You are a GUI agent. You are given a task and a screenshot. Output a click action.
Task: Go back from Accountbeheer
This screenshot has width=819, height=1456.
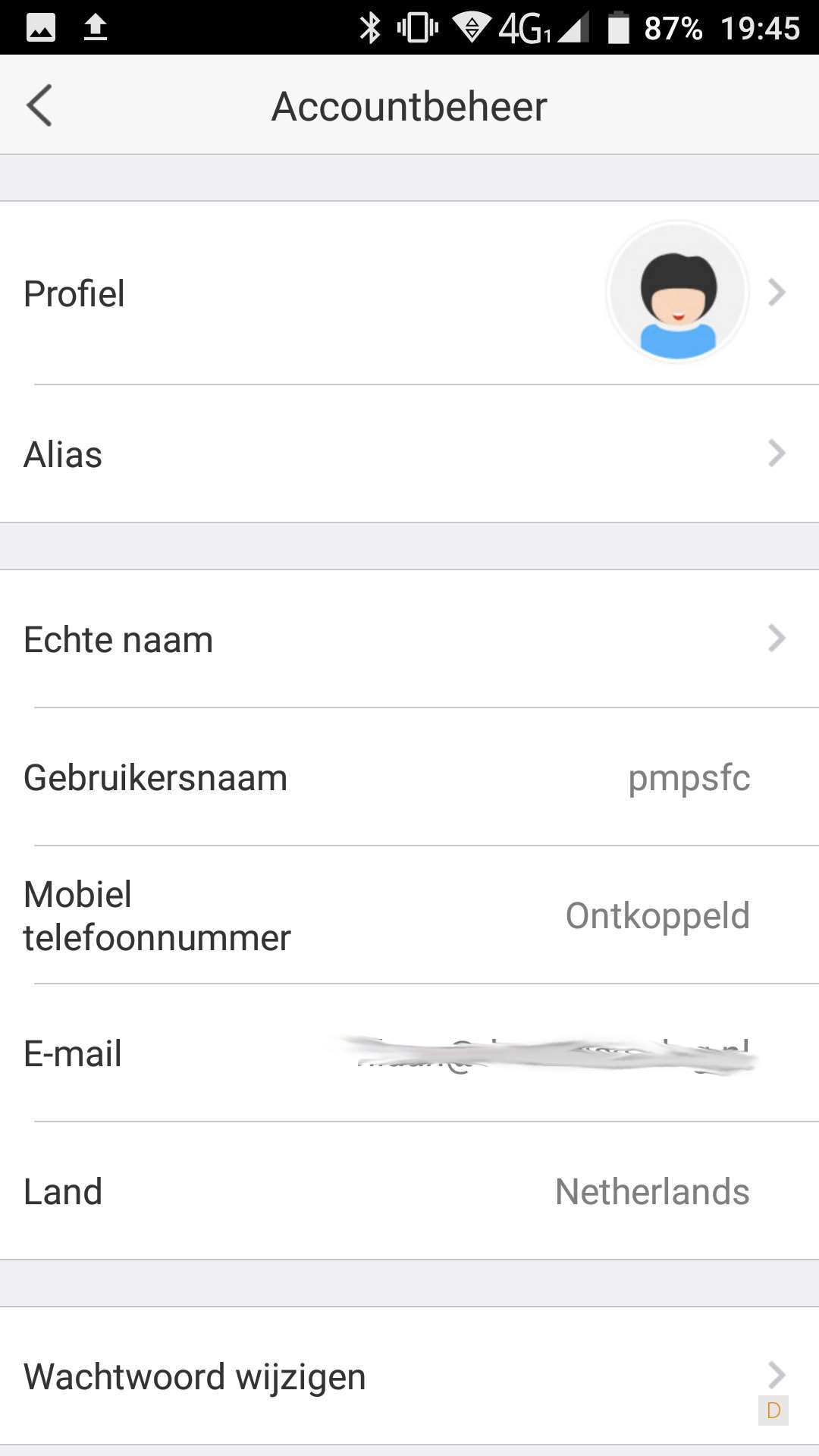[39, 105]
